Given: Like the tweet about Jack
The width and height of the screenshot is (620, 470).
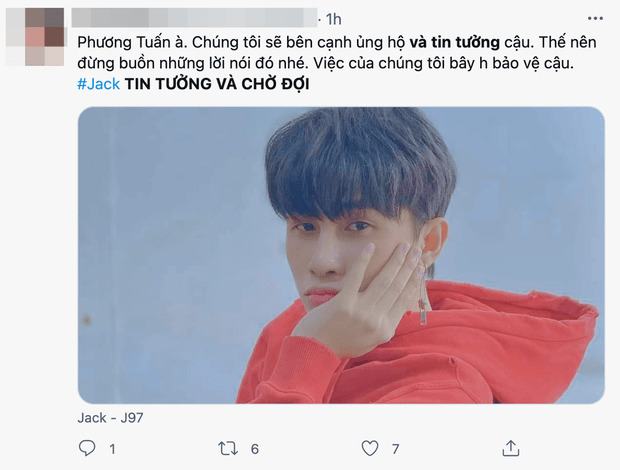Looking at the screenshot, I should 369,450.
